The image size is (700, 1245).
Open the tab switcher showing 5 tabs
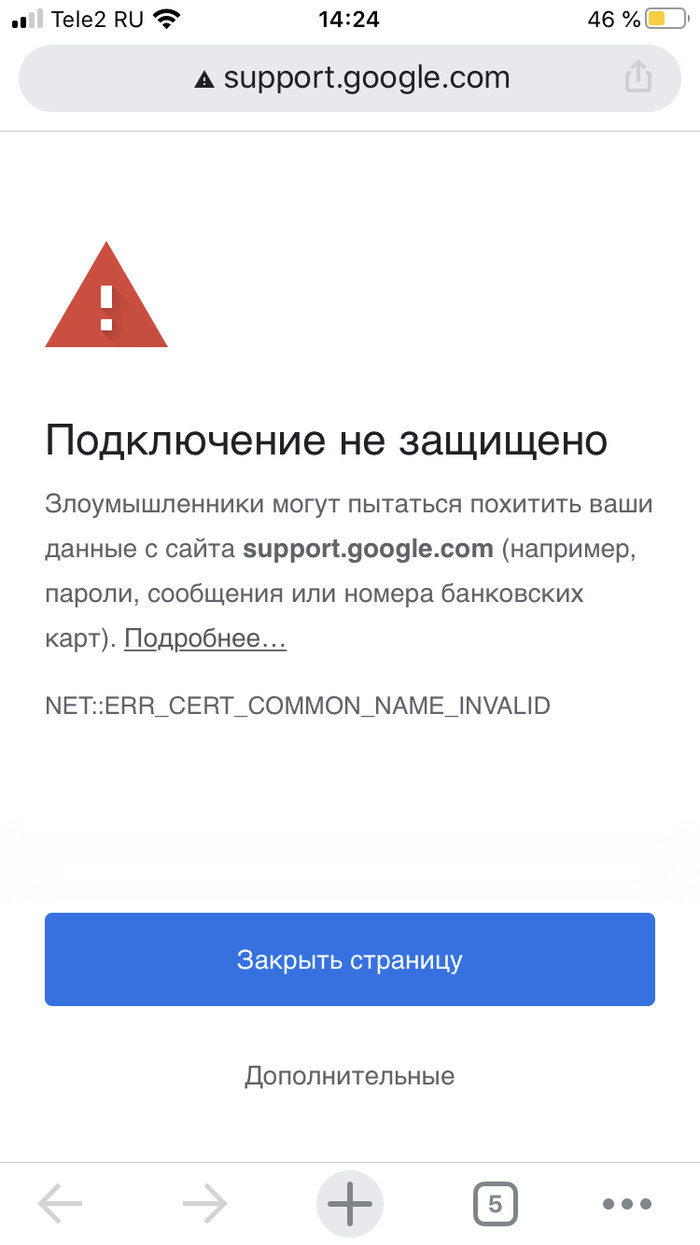coord(495,1205)
